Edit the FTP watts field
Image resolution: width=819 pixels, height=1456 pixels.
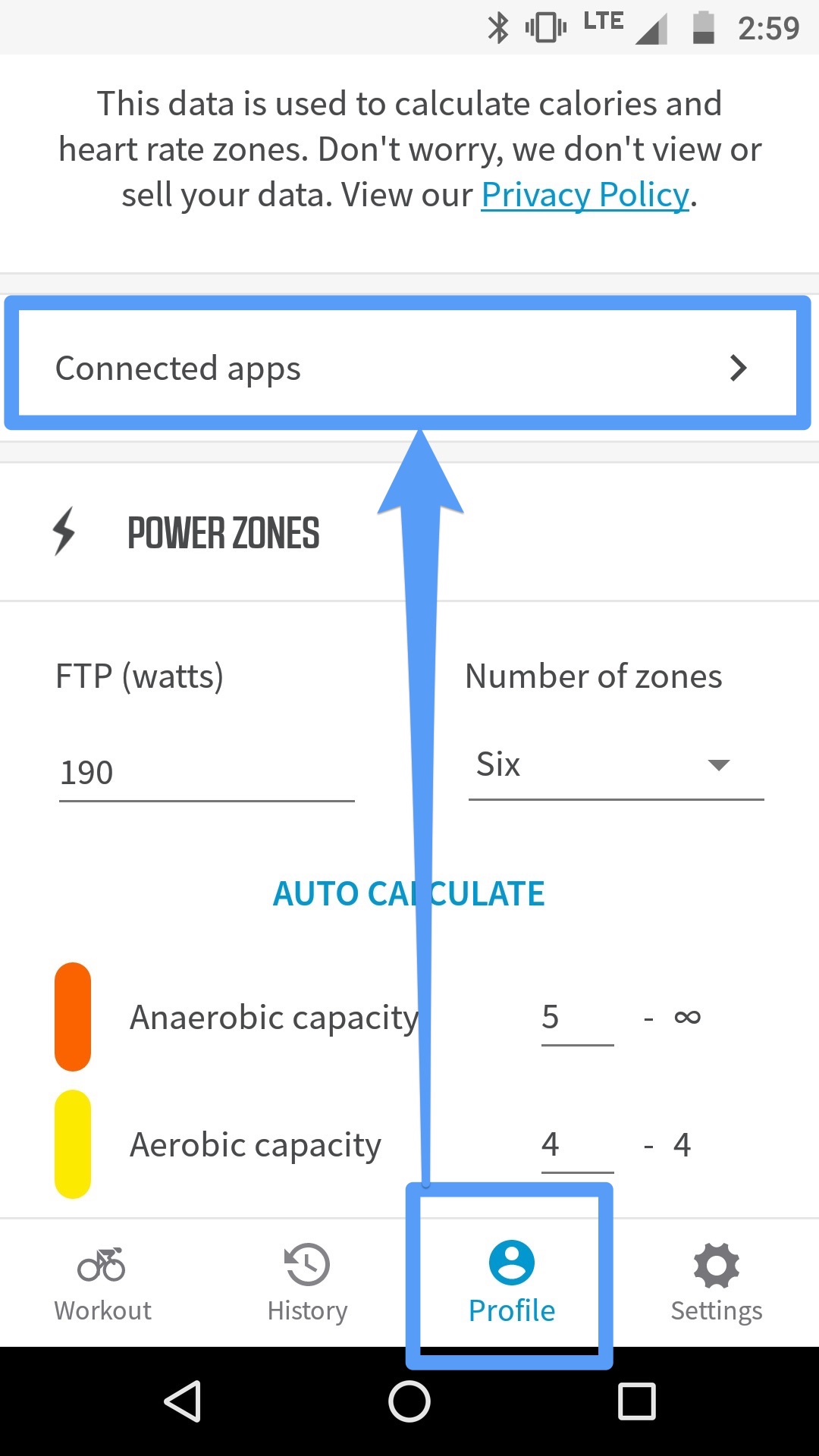[x=206, y=773]
